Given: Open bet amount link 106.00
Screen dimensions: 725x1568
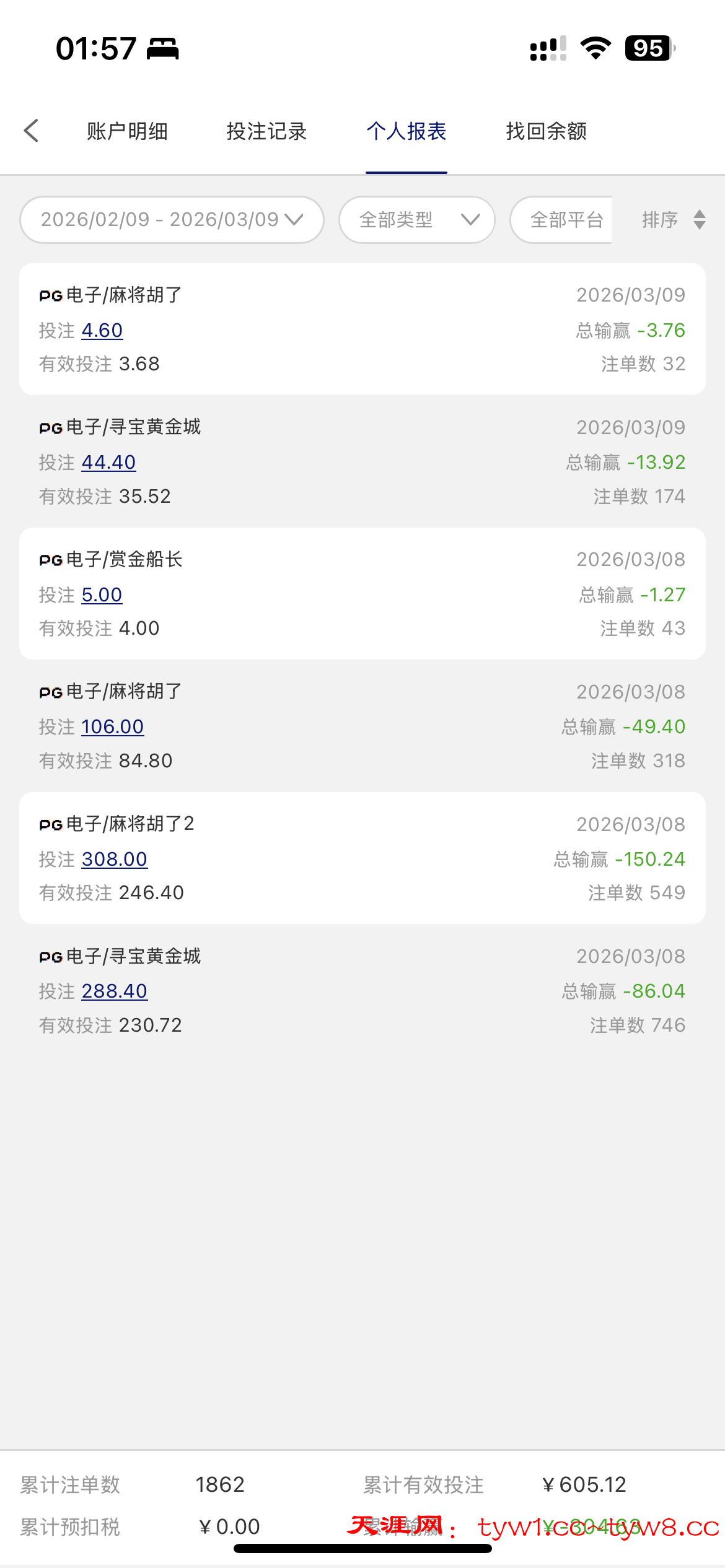Looking at the screenshot, I should click(113, 726).
